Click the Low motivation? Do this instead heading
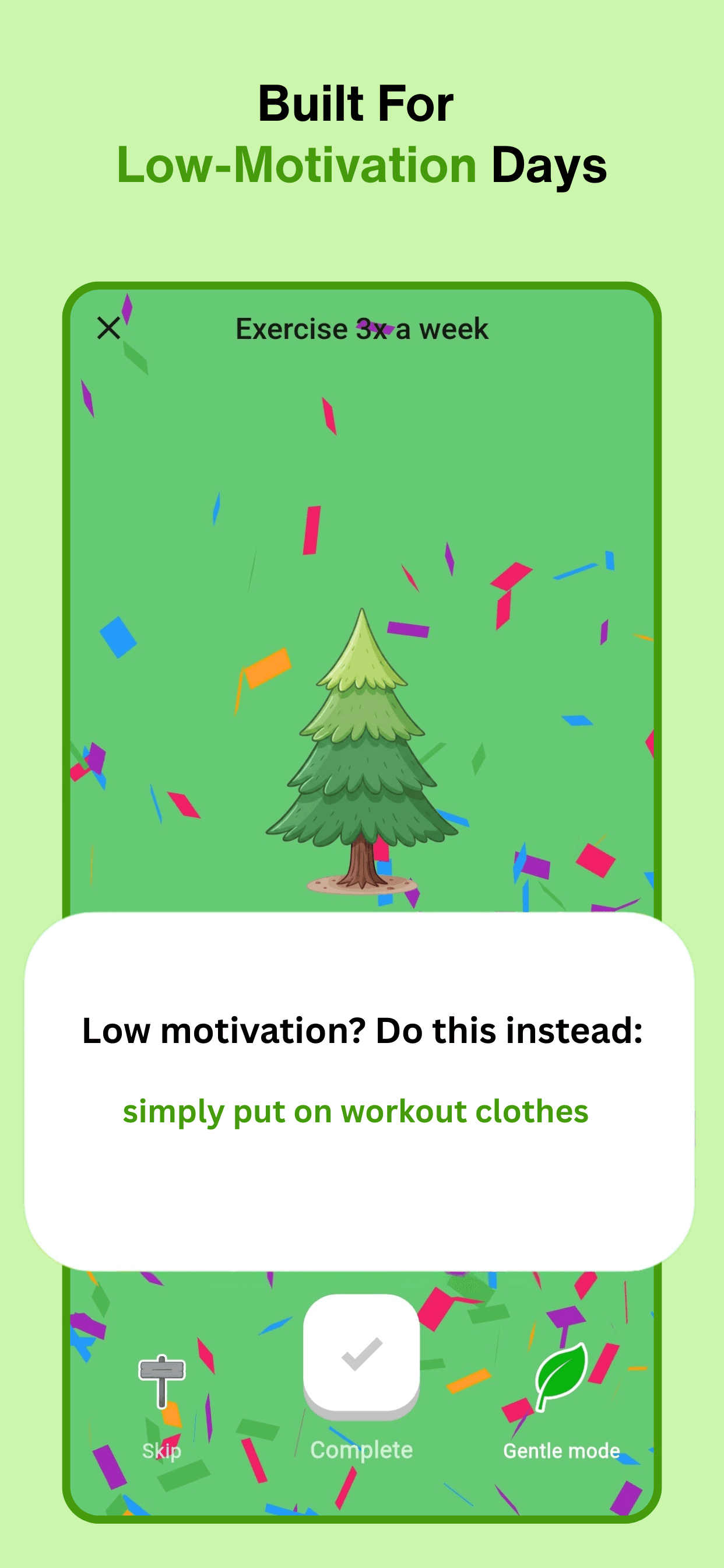This screenshot has height=1568, width=724. pyautogui.click(x=361, y=1030)
